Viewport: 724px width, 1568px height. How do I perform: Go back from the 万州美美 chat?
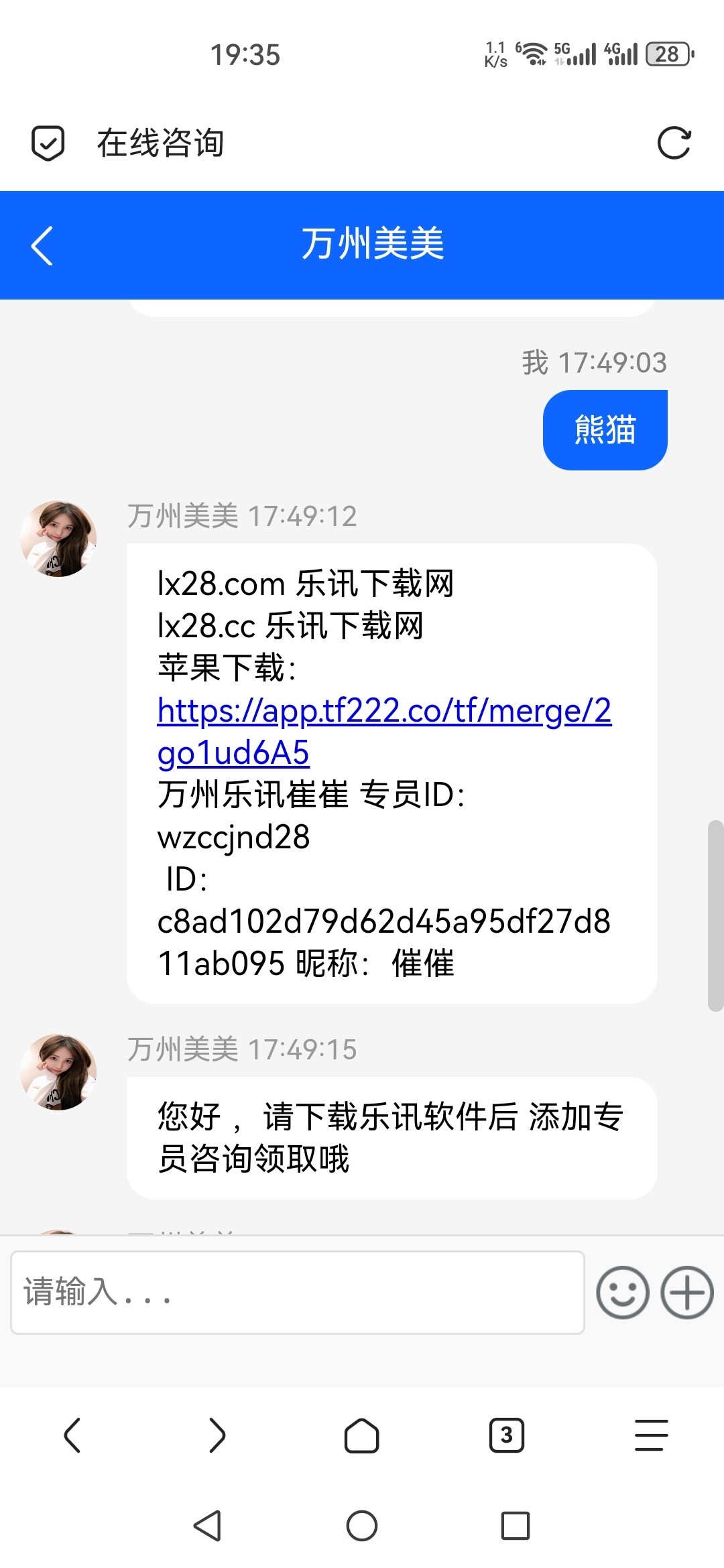[x=42, y=246]
